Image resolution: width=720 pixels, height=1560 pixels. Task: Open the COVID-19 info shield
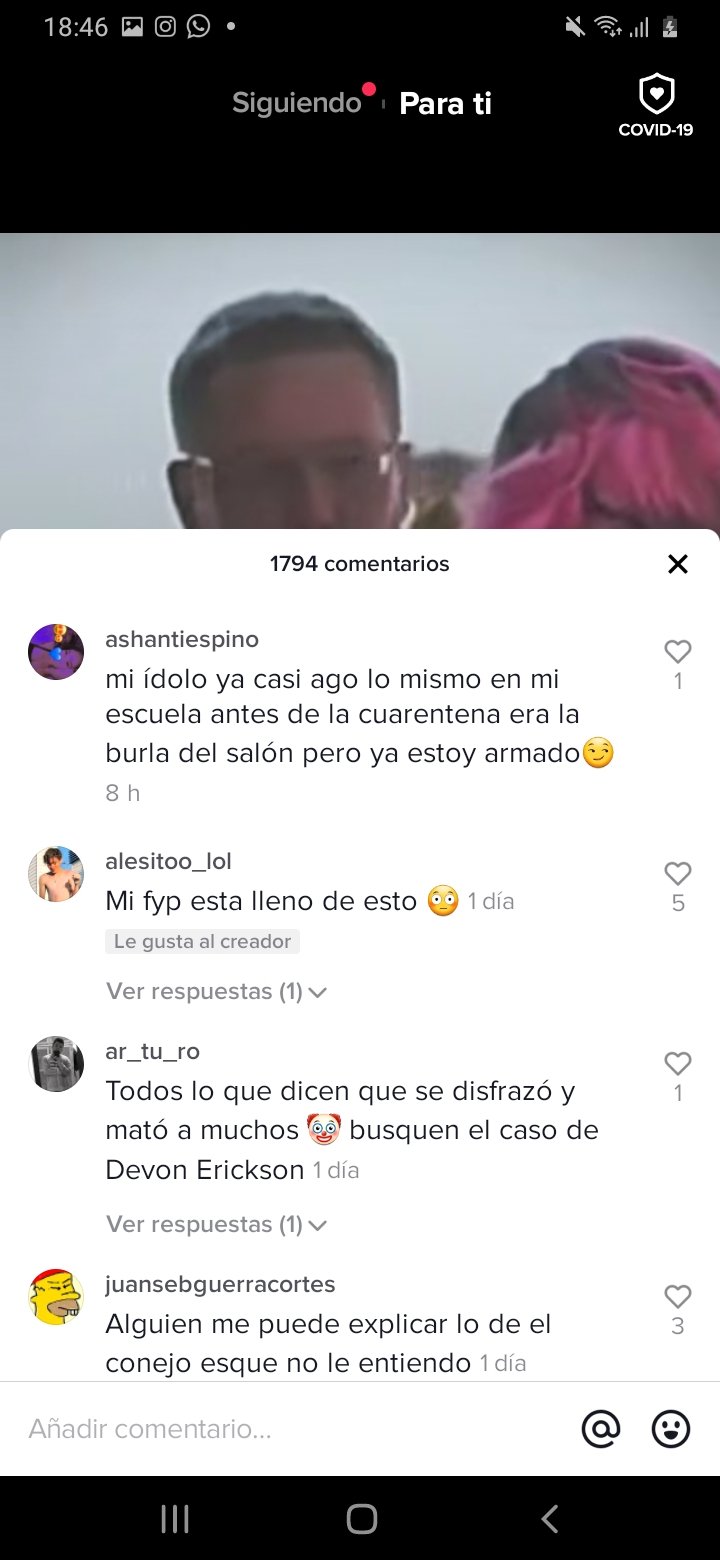pyautogui.click(x=656, y=106)
